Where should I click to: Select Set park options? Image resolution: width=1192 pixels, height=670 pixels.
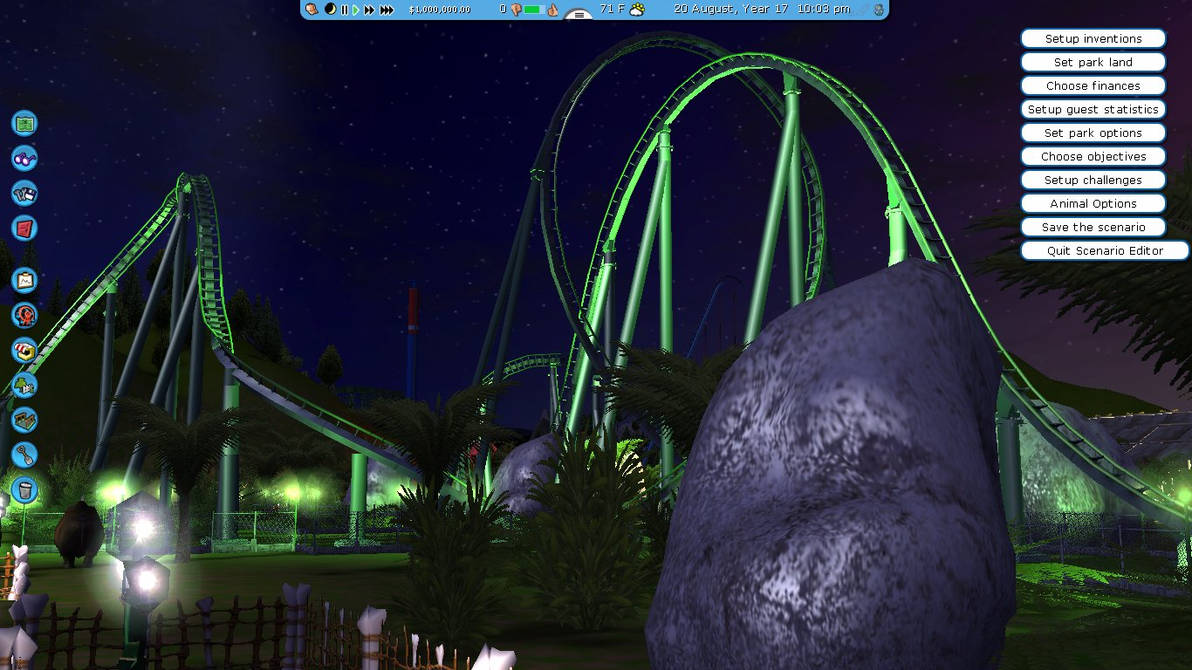click(1093, 133)
